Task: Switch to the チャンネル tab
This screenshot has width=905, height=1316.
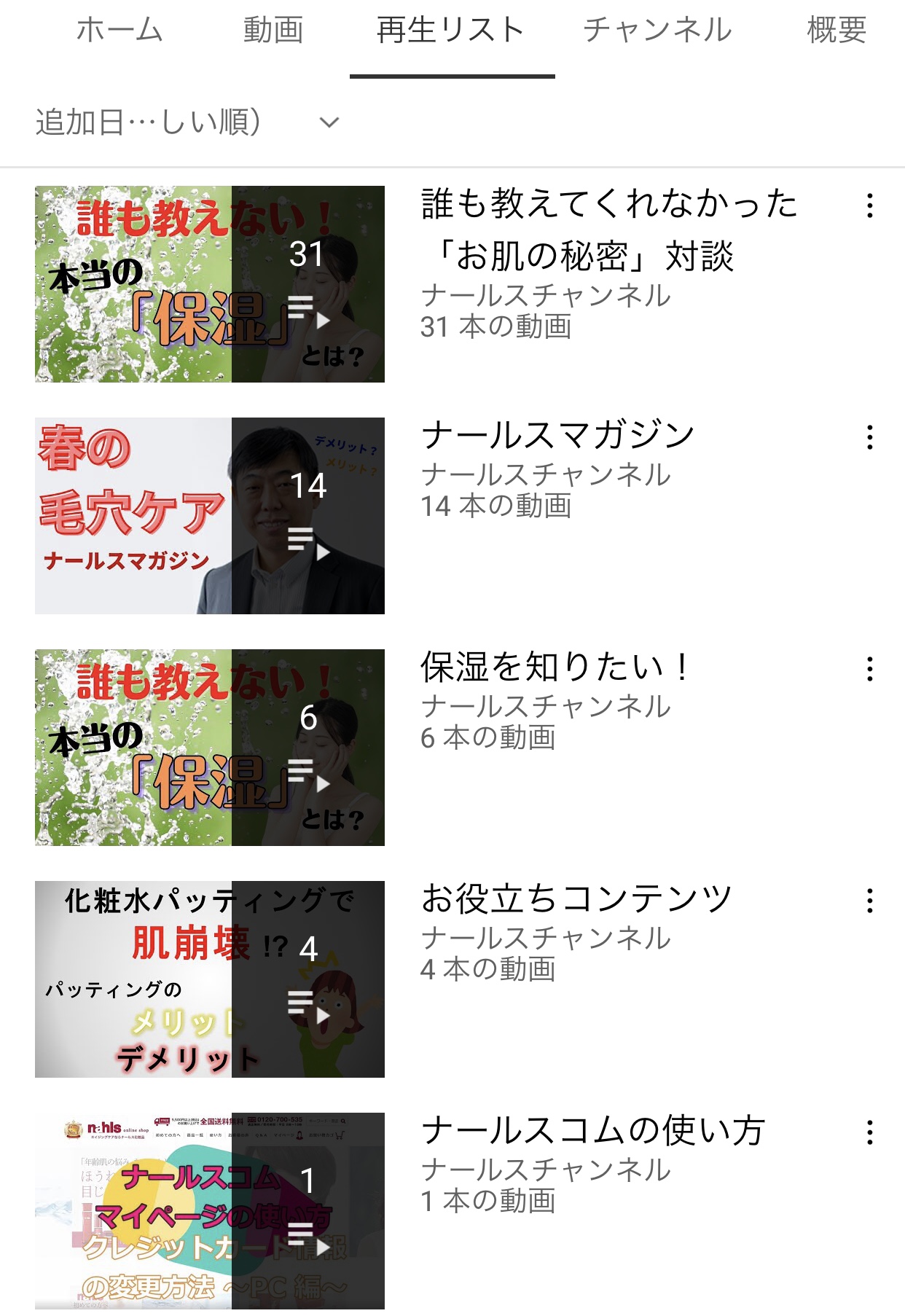Action: click(657, 31)
